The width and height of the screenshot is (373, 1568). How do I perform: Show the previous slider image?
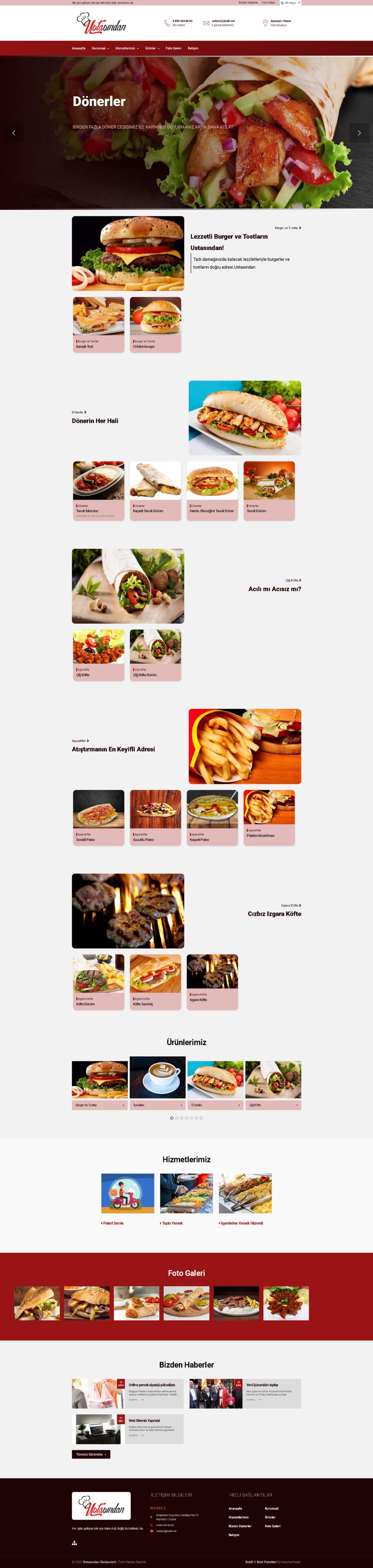(14, 133)
